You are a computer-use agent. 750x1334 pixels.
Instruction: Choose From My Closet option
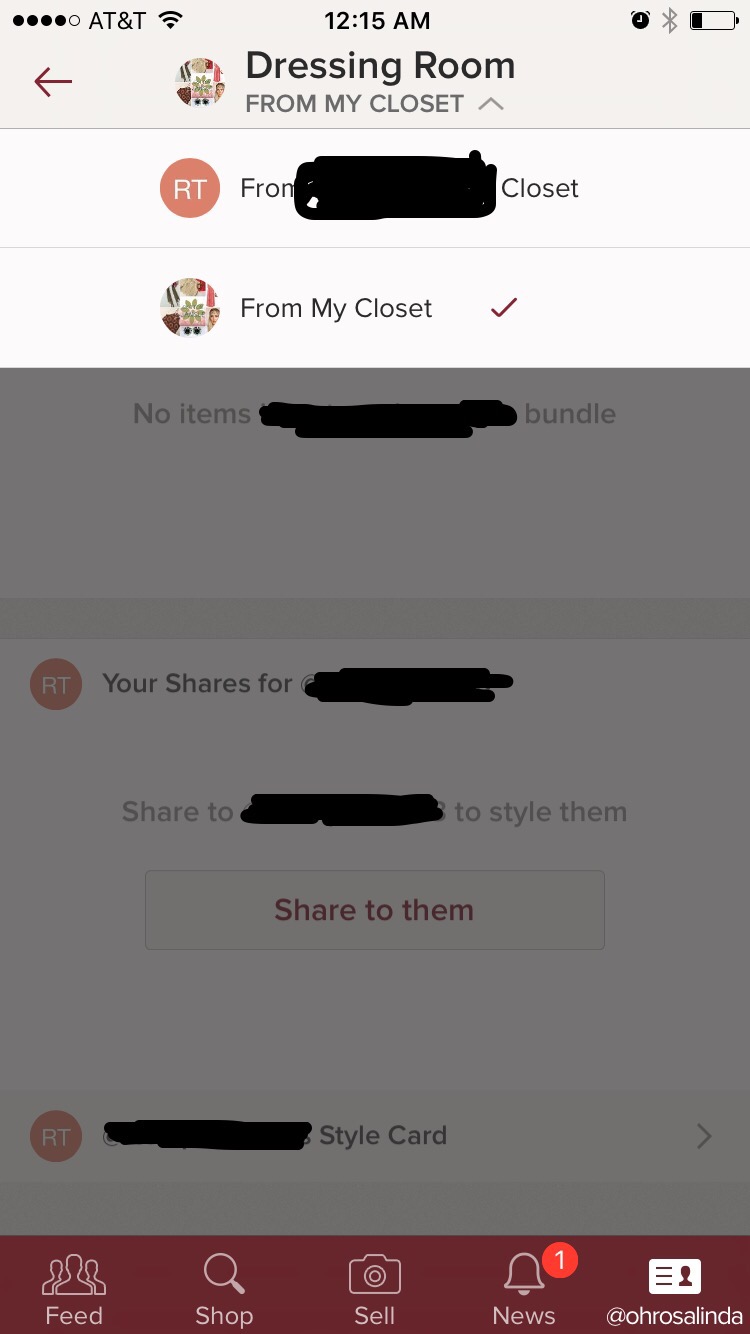[x=336, y=308]
